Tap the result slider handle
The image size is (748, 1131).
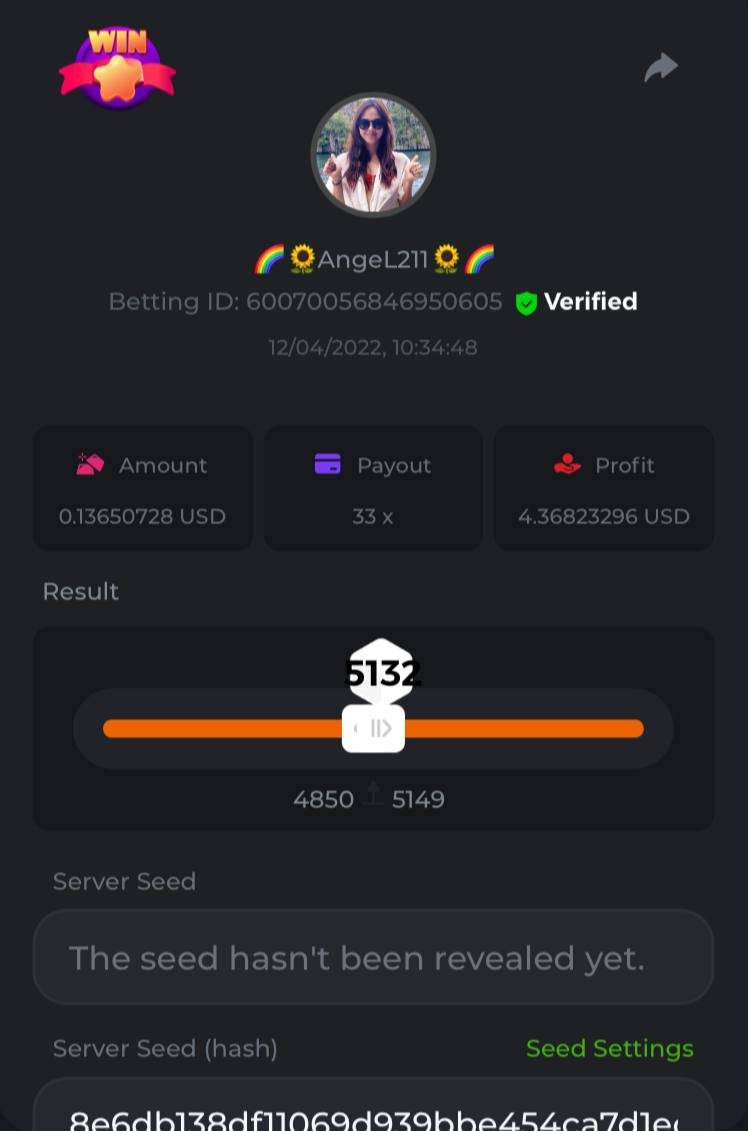point(373,728)
